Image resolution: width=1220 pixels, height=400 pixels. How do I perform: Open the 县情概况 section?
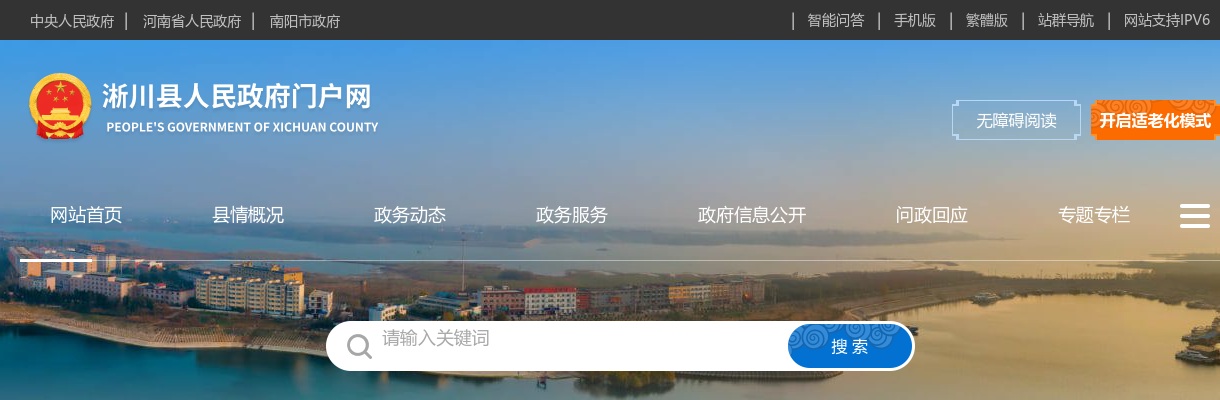(x=248, y=215)
